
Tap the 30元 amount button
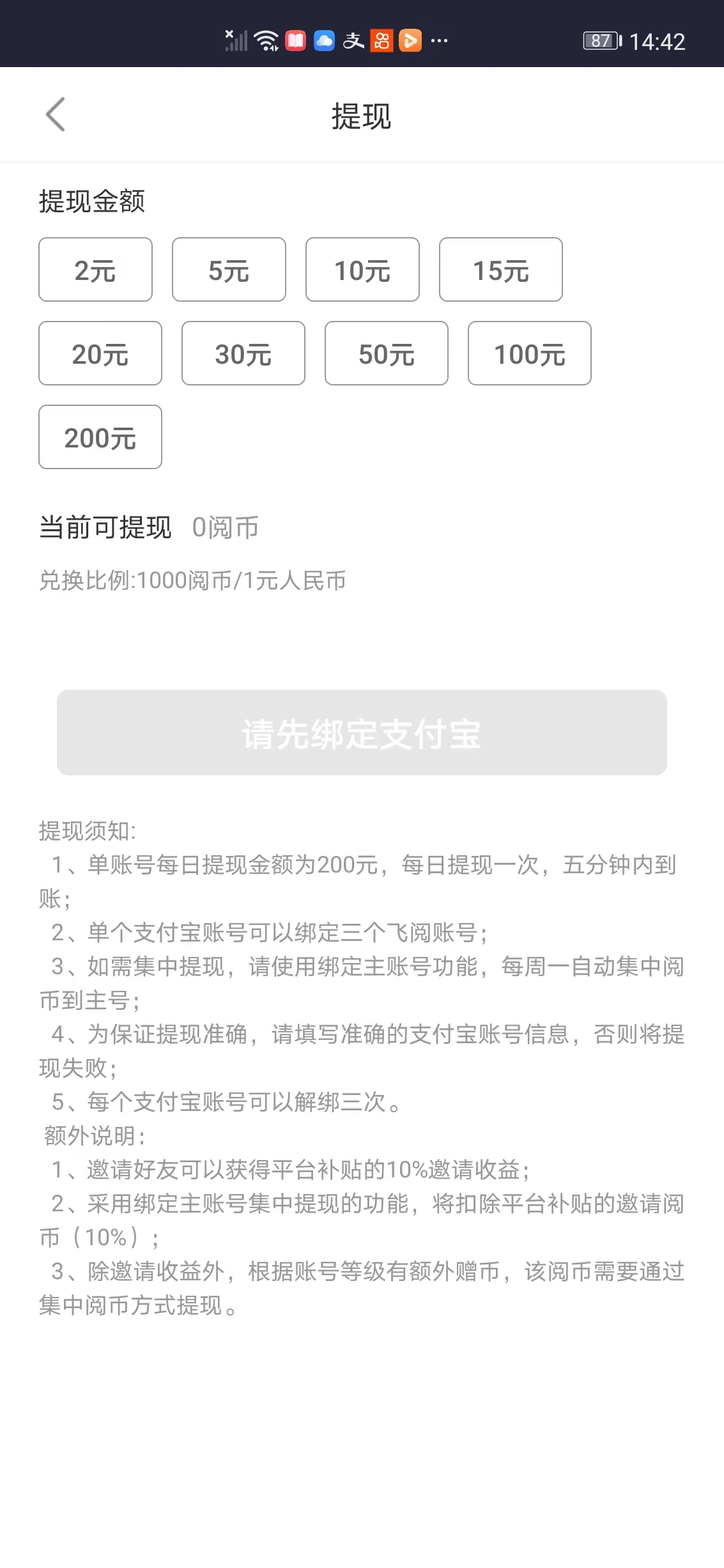[243, 353]
